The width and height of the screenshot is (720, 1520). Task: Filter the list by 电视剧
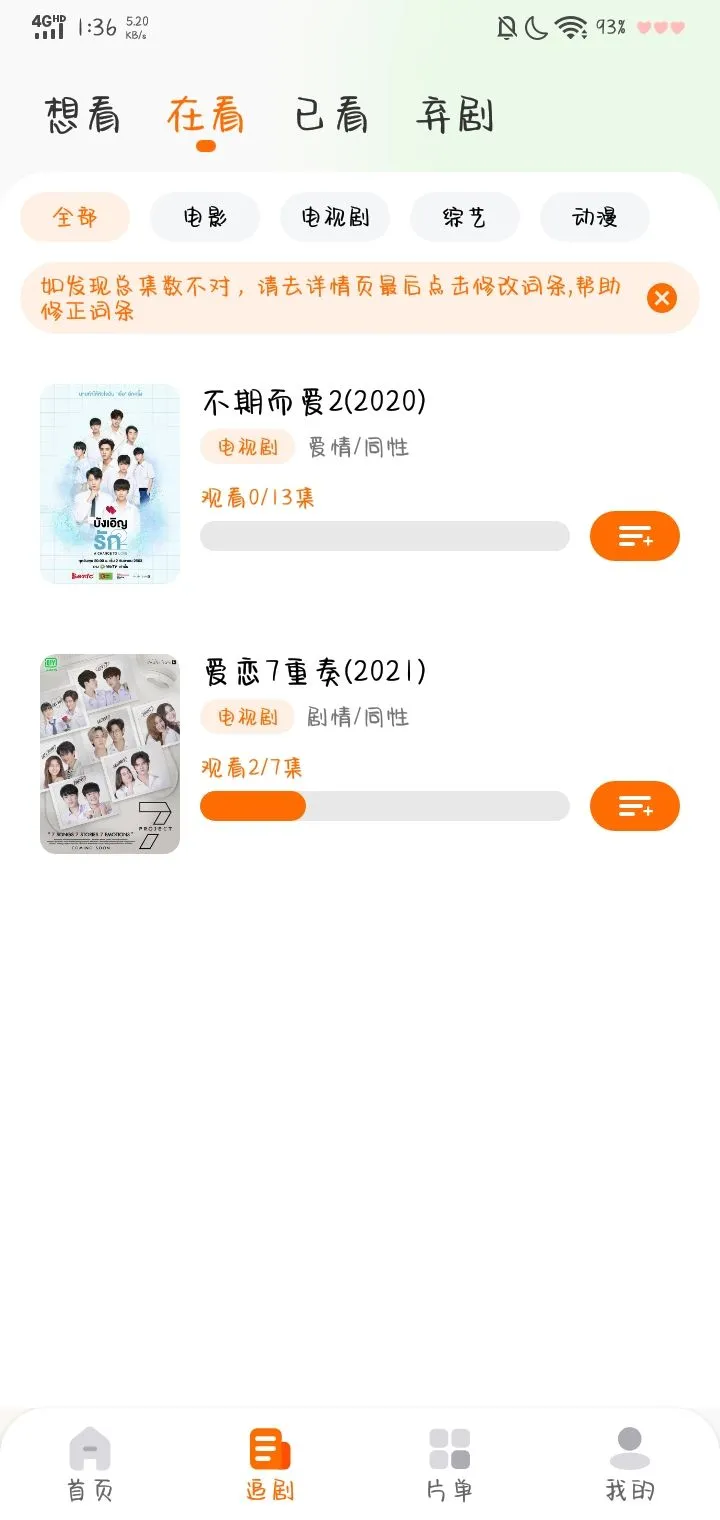coord(335,217)
